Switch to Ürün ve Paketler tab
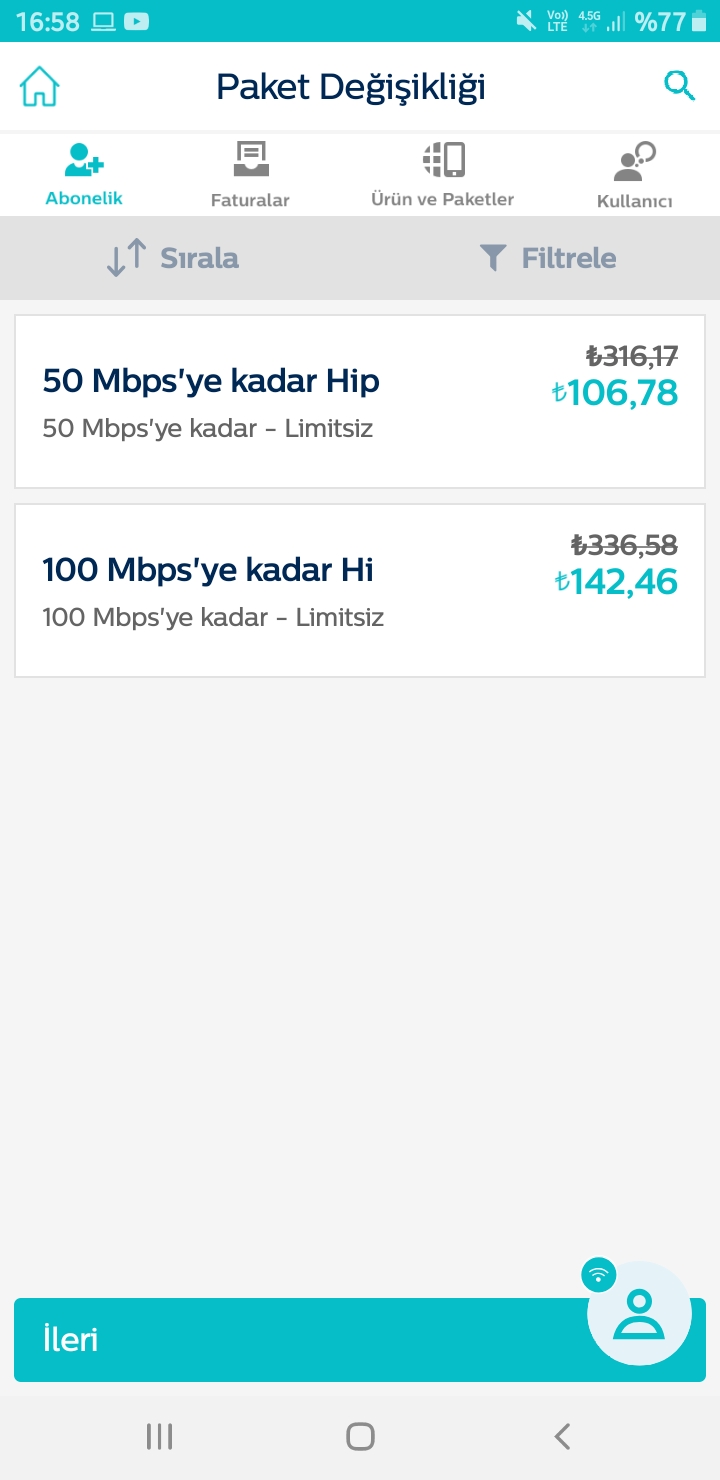Screen dimensions: 720x1480 (443, 174)
